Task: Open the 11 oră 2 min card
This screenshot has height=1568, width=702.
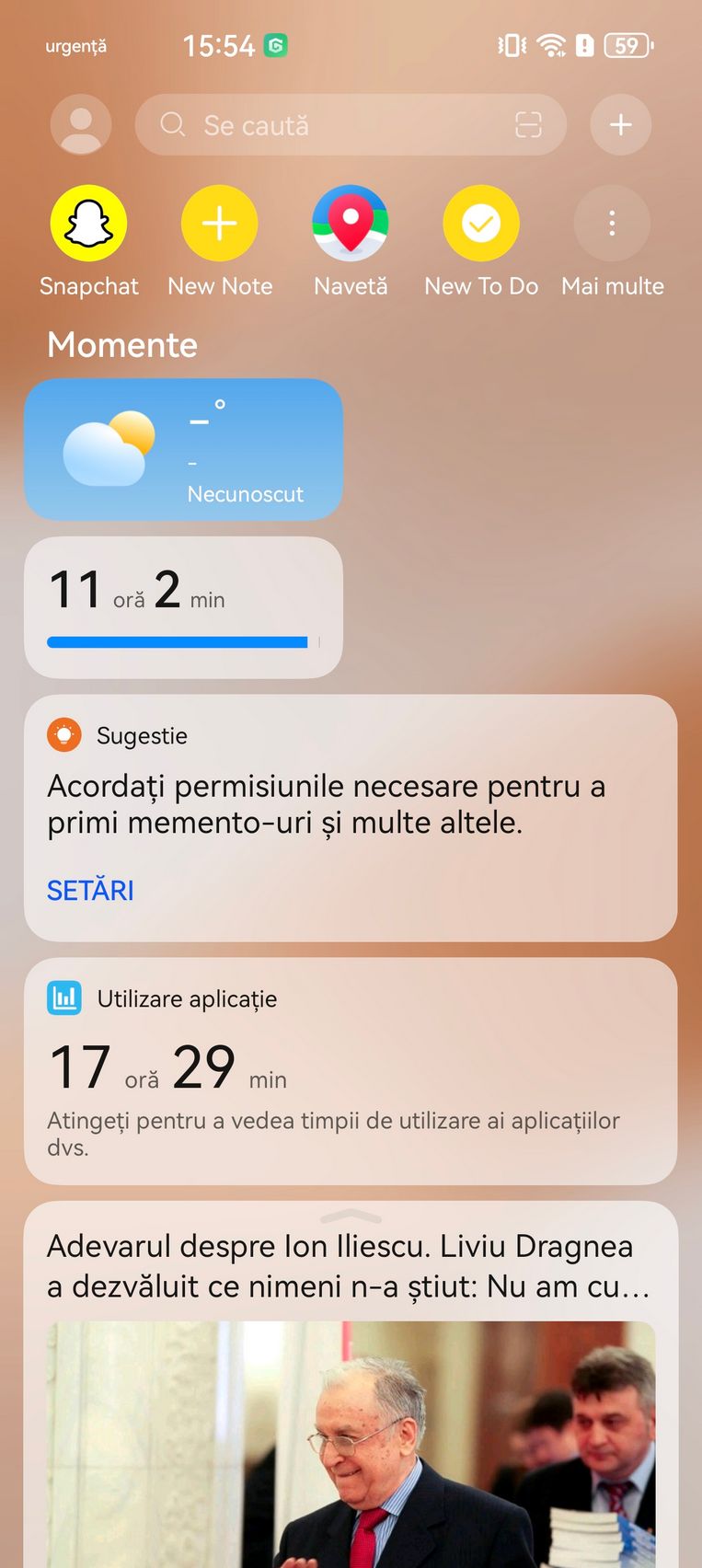Action: click(x=183, y=607)
